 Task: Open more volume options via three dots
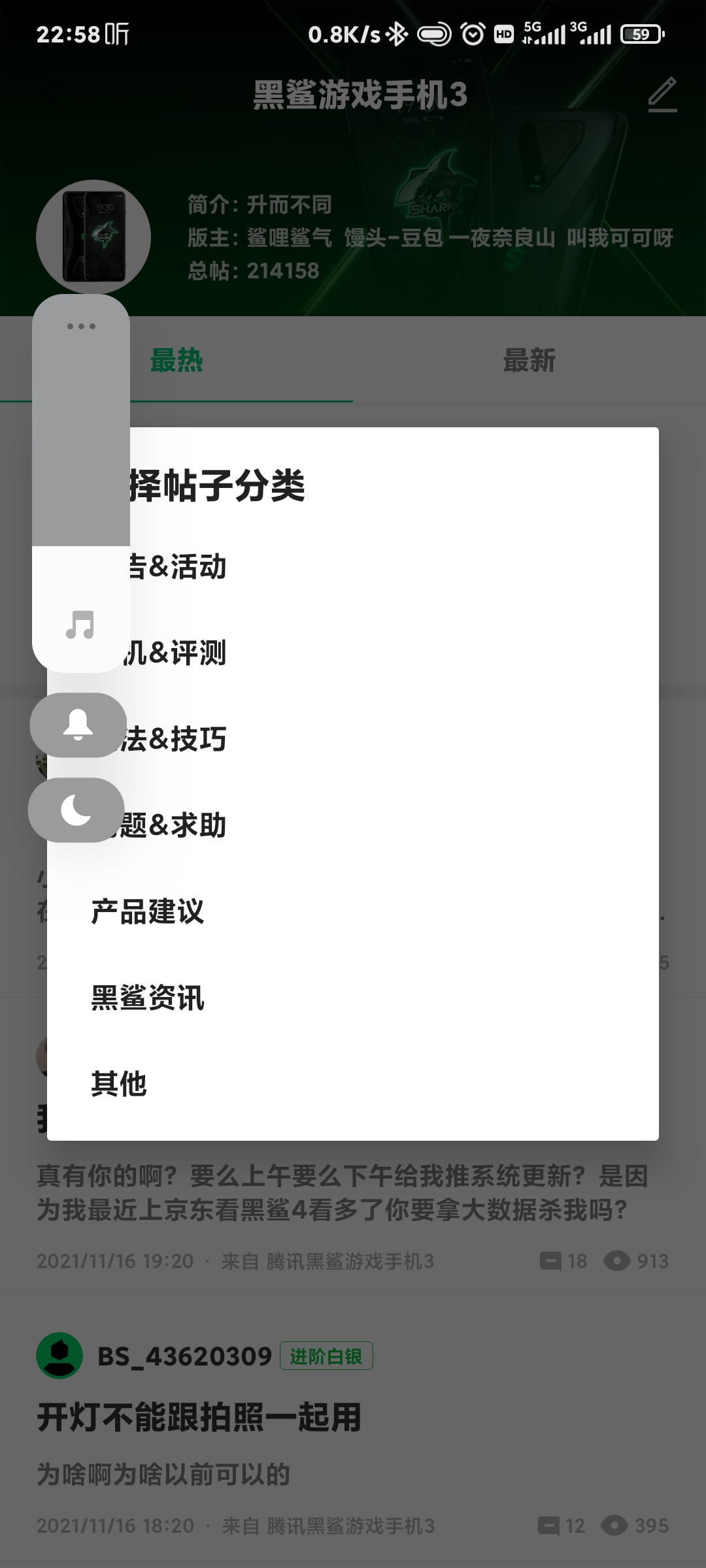tap(81, 326)
